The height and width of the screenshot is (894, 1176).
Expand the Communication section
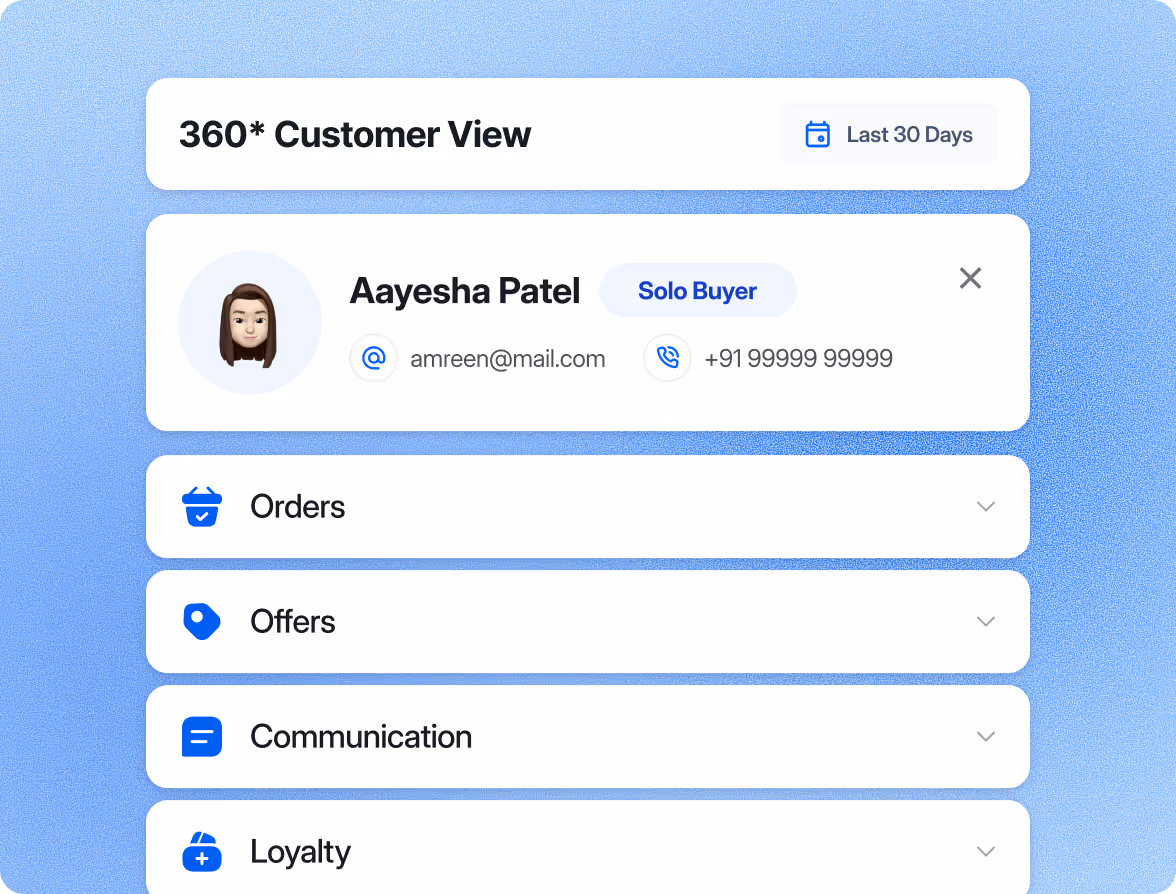(986, 736)
